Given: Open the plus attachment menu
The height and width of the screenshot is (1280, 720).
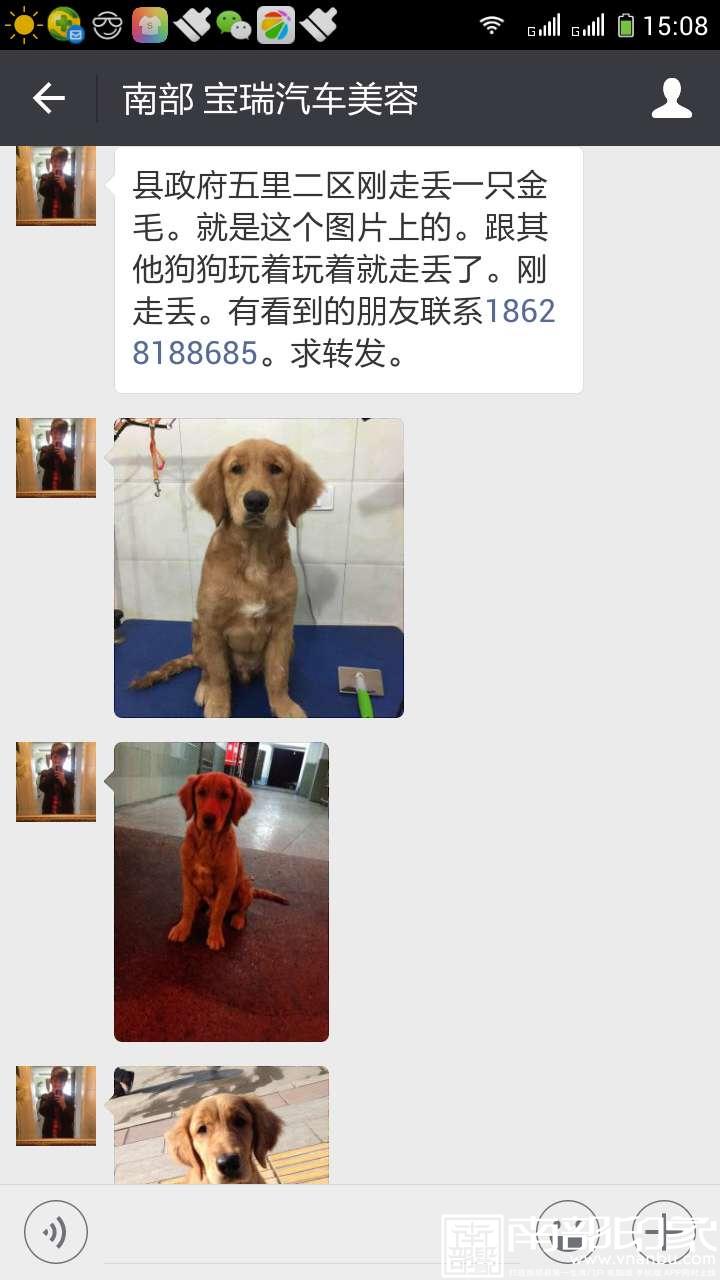Looking at the screenshot, I should 663,1232.
